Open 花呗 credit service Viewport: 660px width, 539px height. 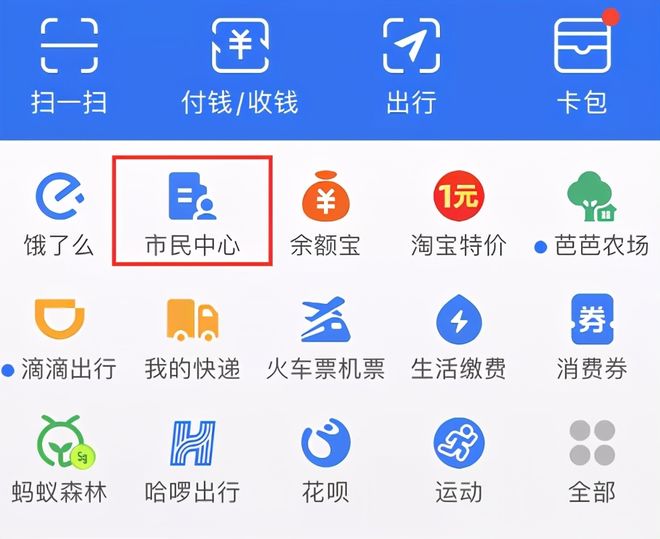[x=325, y=459]
